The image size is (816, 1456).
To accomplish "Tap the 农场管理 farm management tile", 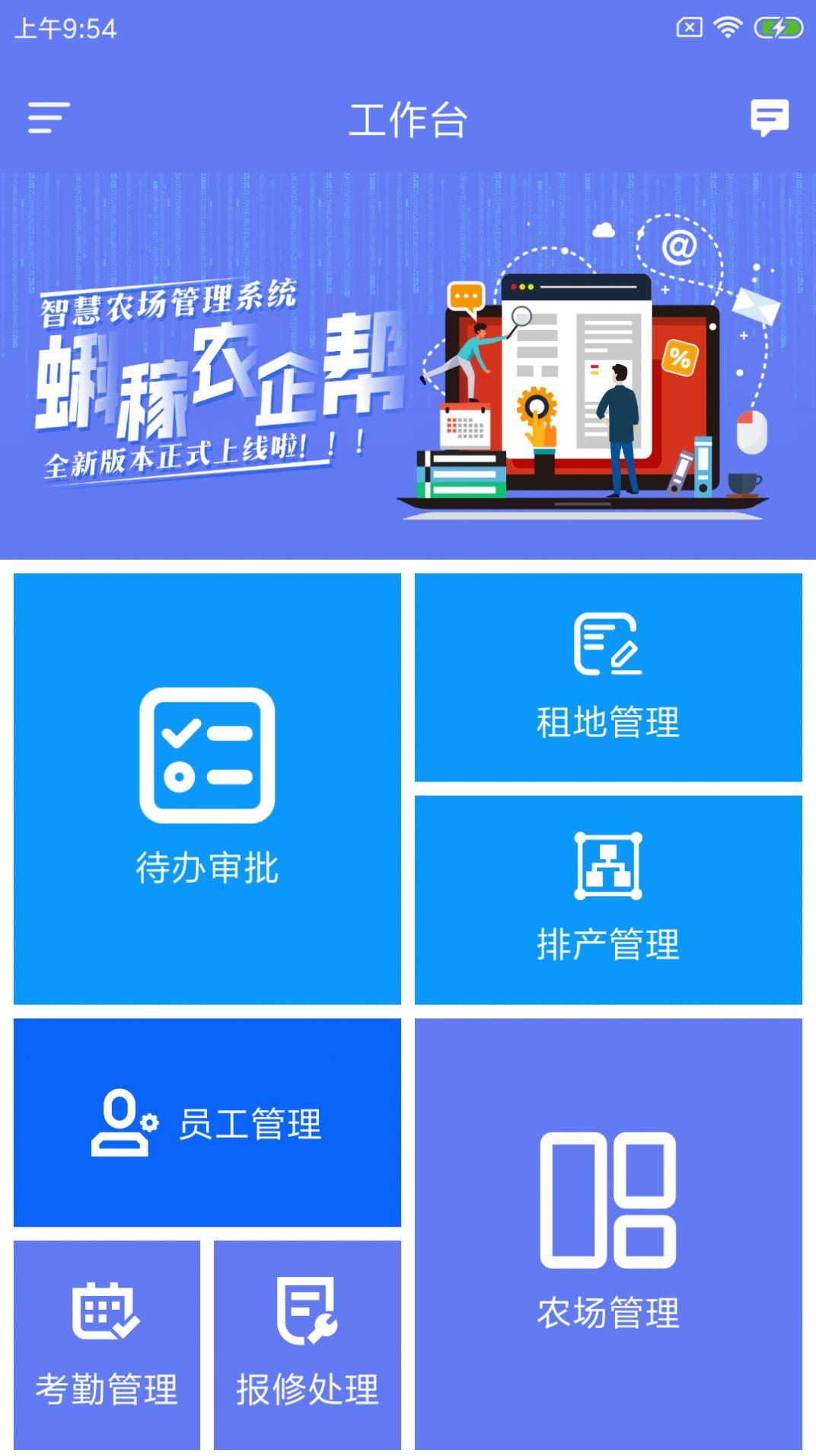I will coord(608,1234).
